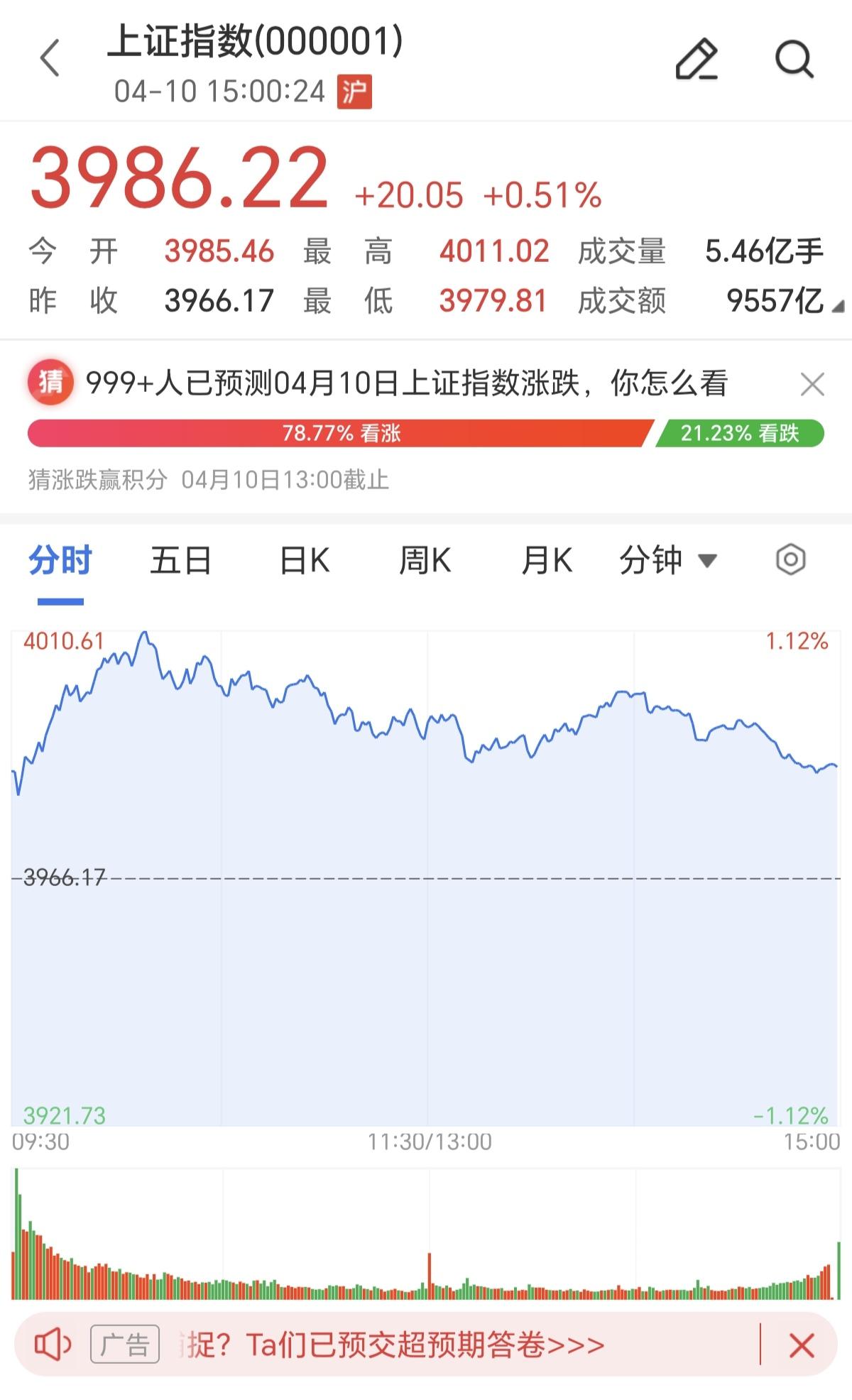Open the 月K monthly chart tab
The image size is (852, 1400).
pyautogui.click(x=547, y=559)
